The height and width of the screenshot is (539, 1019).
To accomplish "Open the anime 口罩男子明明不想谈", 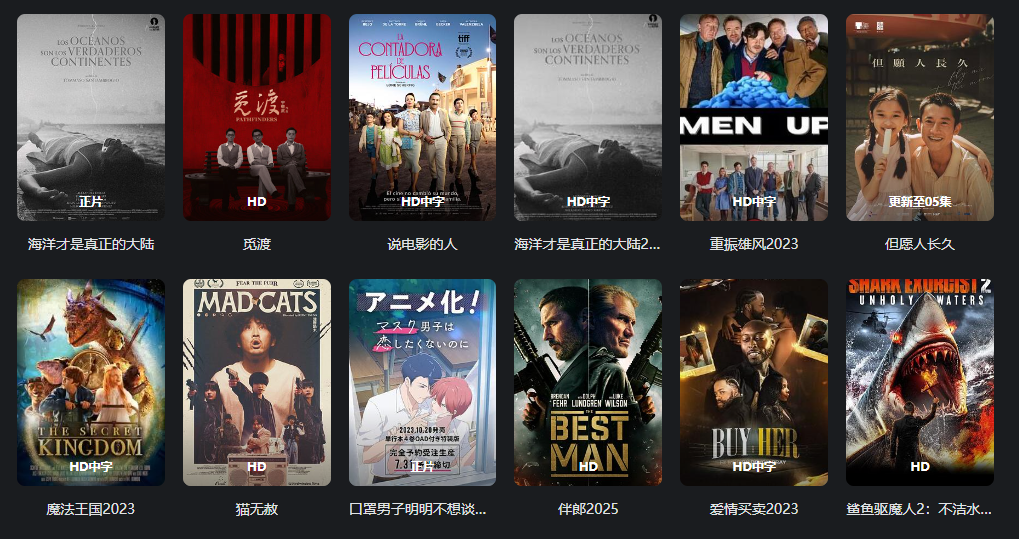I will coord(422,382).
